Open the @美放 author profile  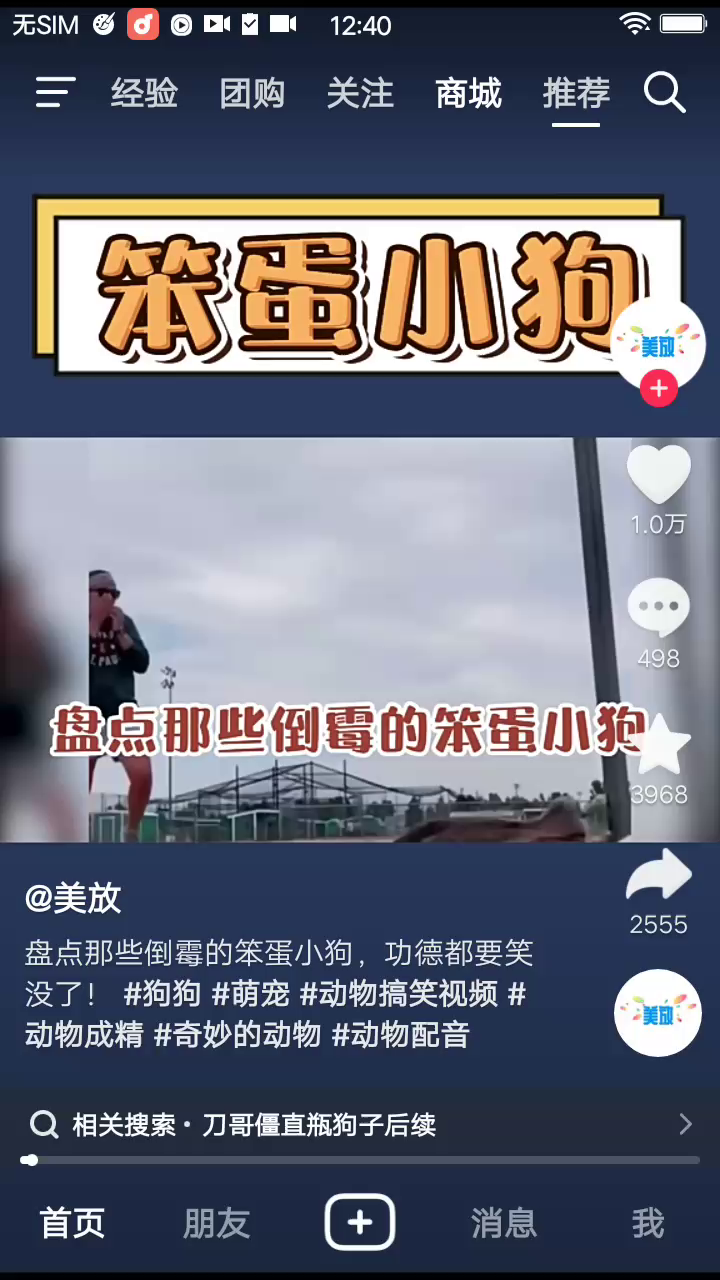[73, 898]
